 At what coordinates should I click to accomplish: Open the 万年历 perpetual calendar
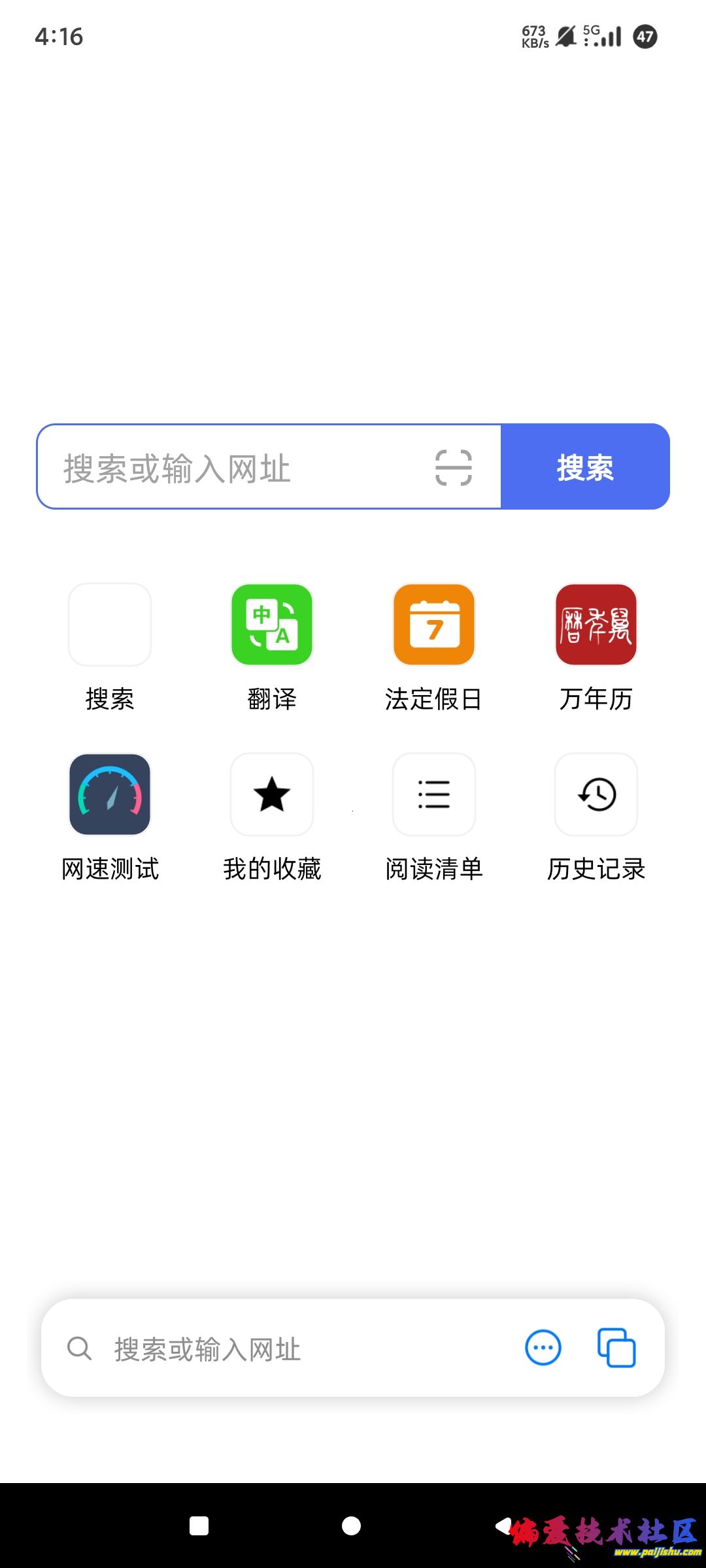coord(596,625)
